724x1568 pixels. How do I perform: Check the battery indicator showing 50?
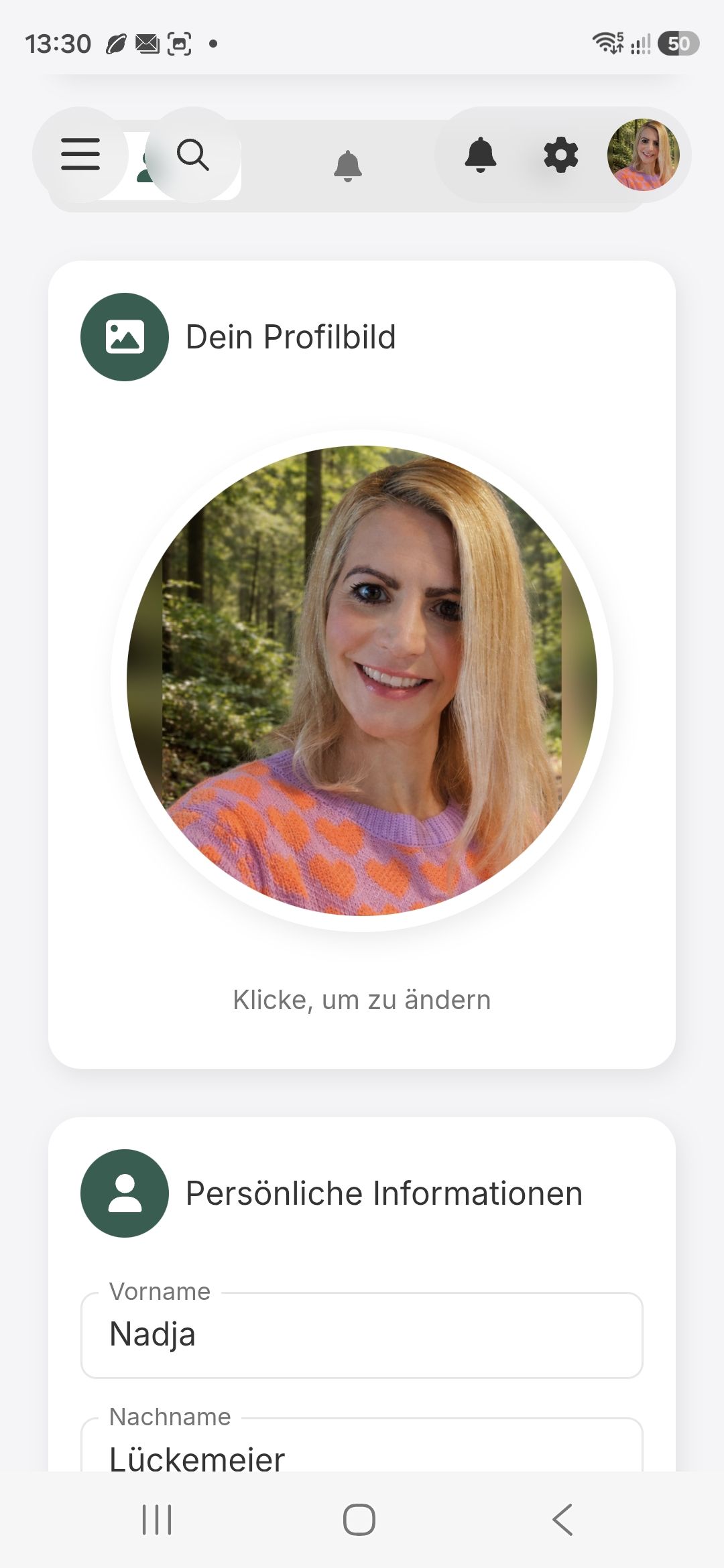pos(678,44)
